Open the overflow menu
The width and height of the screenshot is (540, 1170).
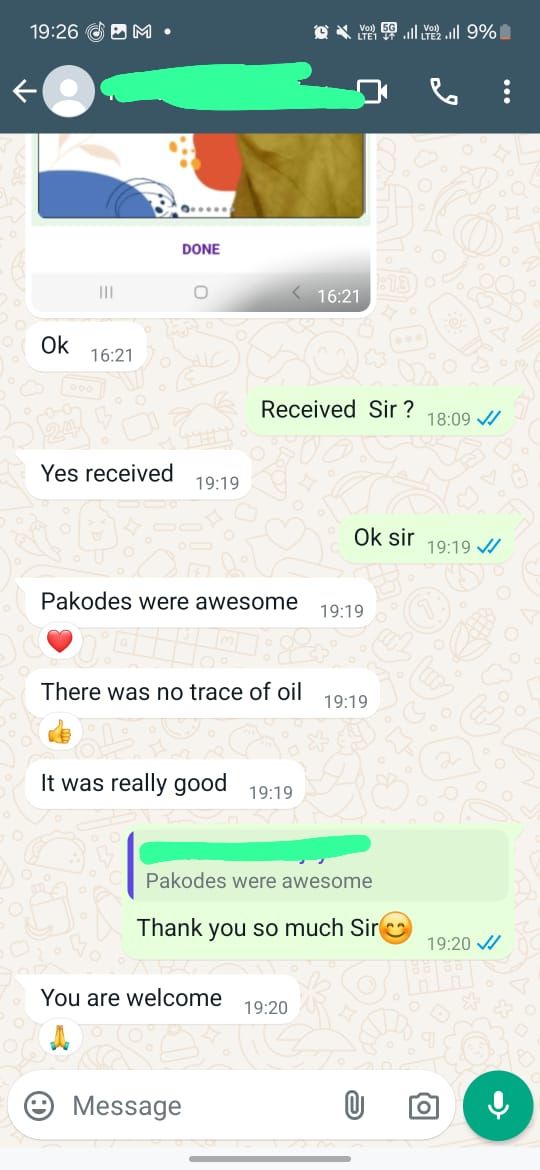click(506, 92)
